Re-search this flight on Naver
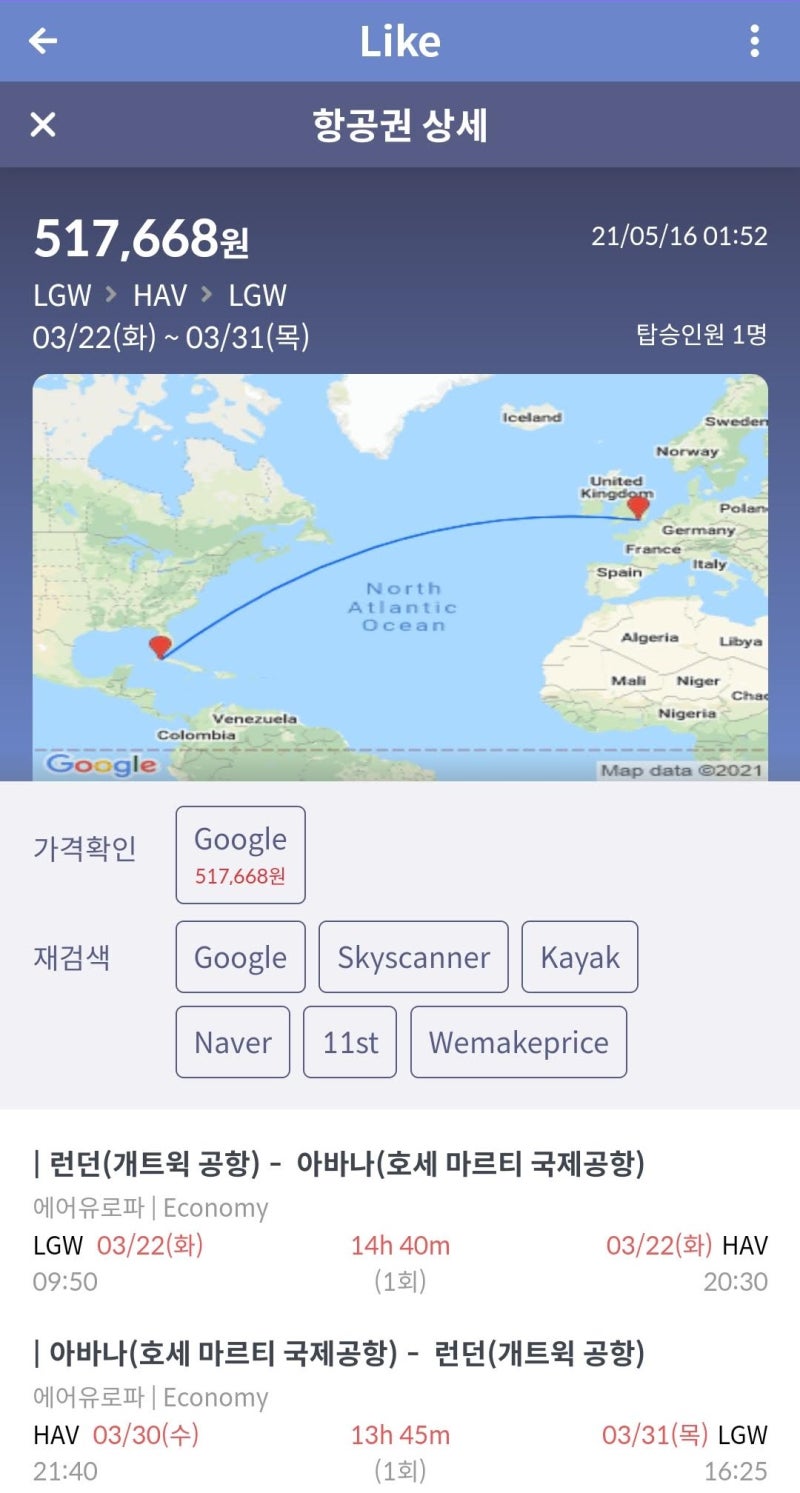The width and height of the screenshot is (800, 1493). tap(232, 1042)
